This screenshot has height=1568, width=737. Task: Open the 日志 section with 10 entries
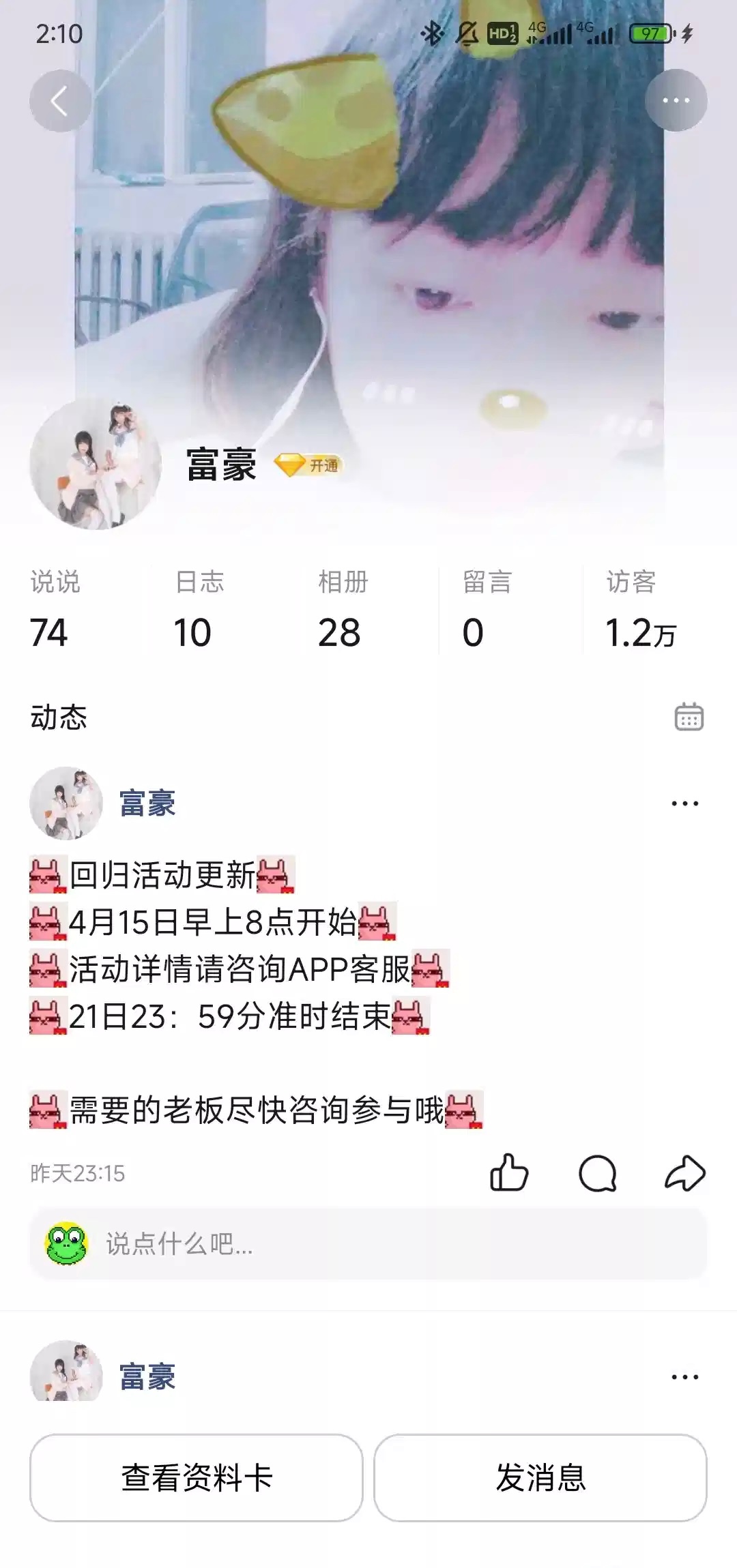point(198,610)
